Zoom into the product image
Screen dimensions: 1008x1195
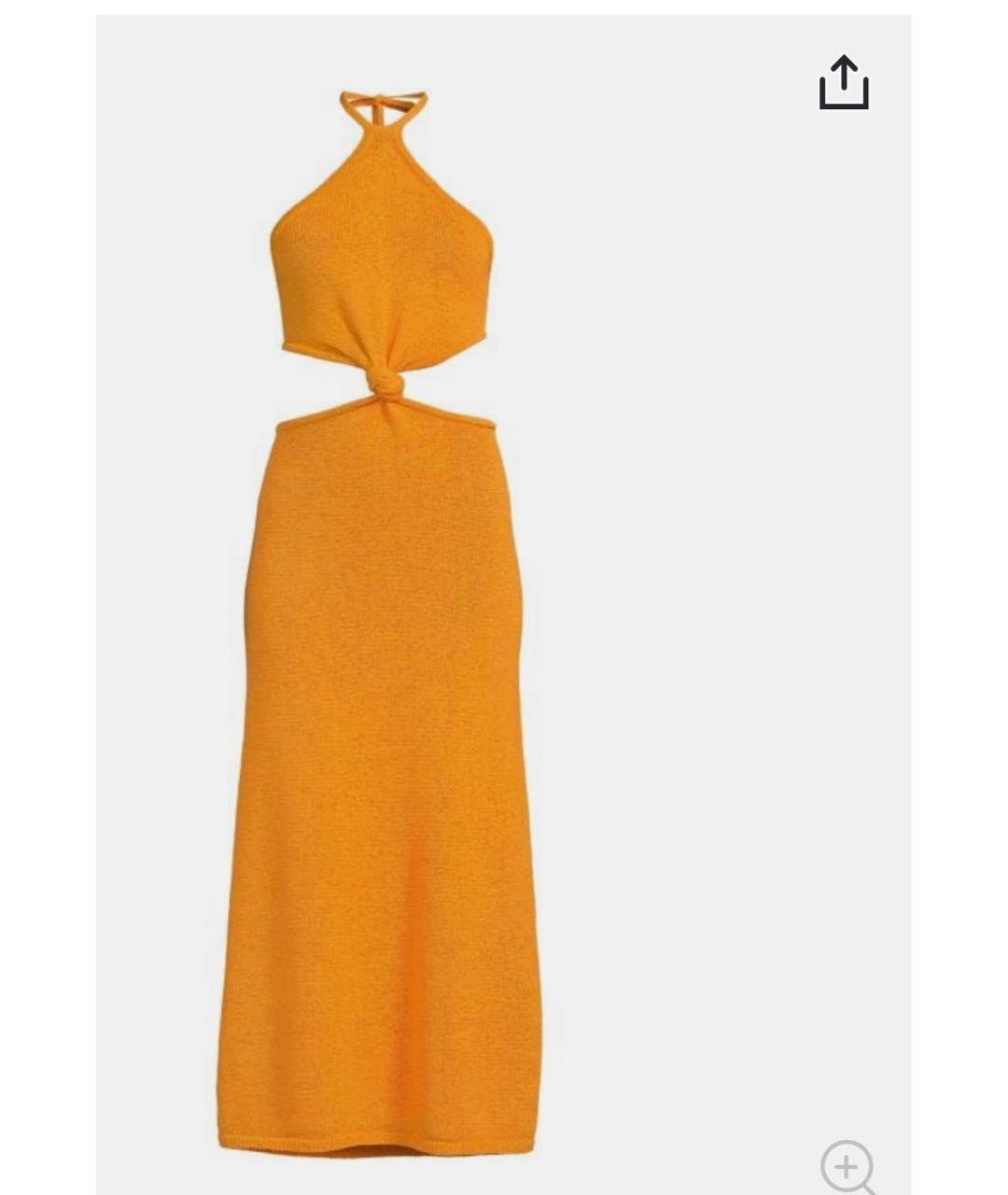pos(847,1166)
